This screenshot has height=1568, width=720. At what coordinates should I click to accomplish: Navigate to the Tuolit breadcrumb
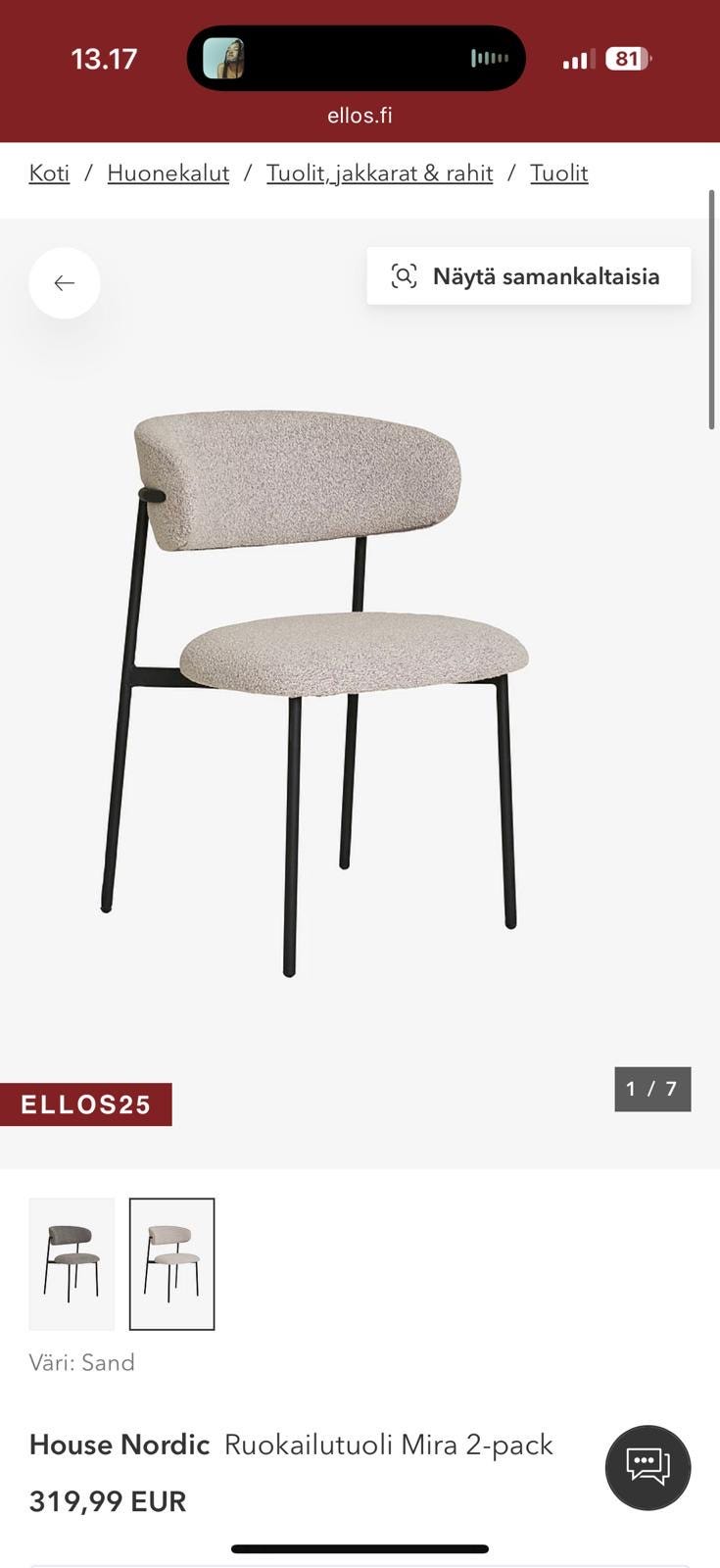pyautogui.click(x=558, y=173)
